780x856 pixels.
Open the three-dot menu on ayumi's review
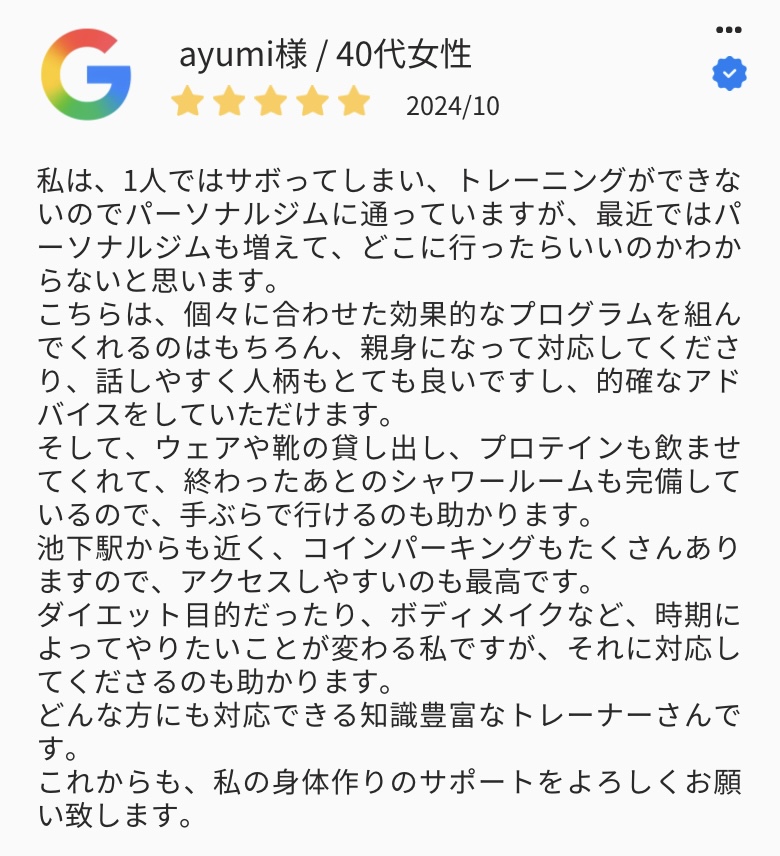click(729, 30)
